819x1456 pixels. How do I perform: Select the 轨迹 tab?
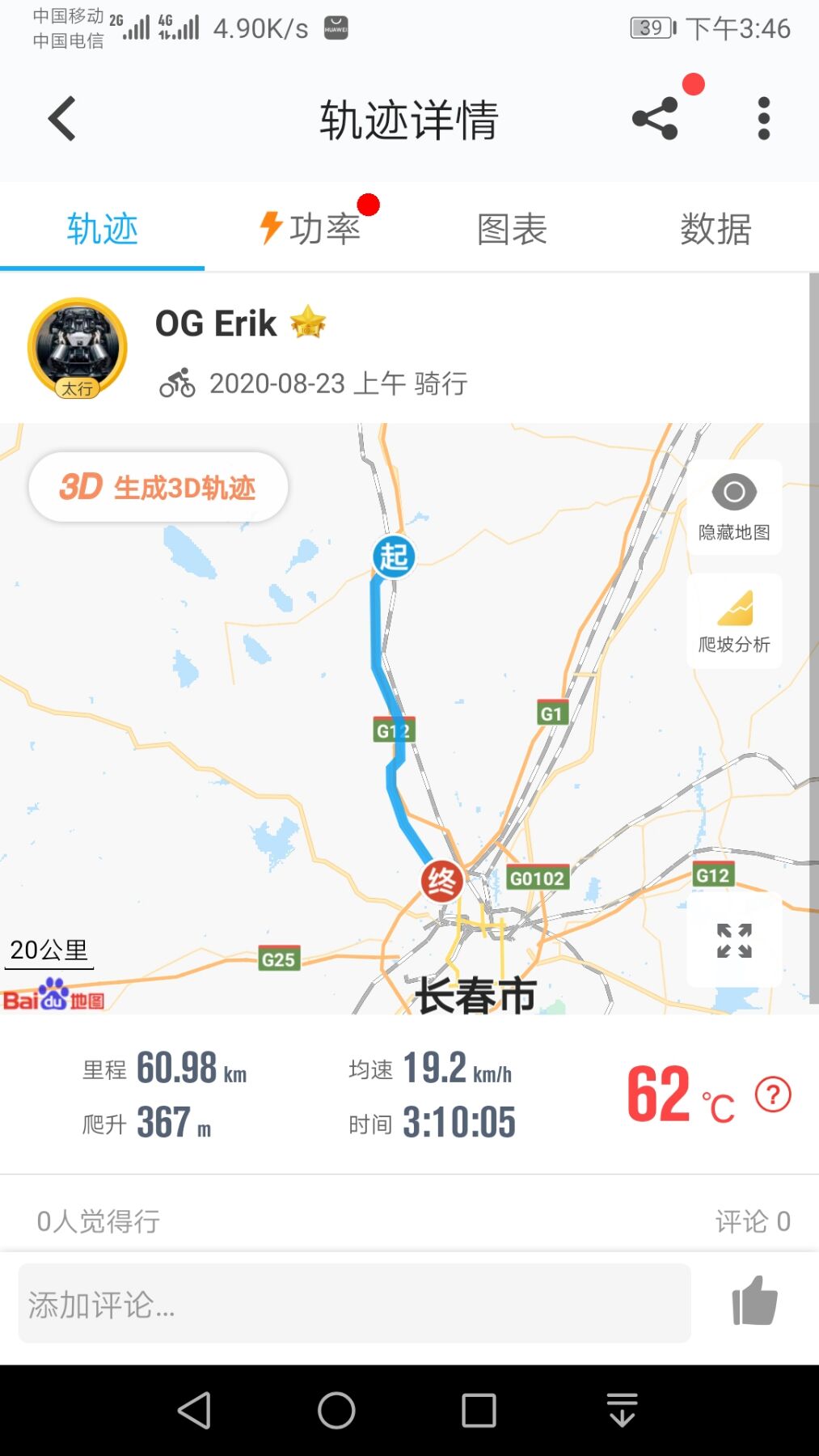[103, 229]
